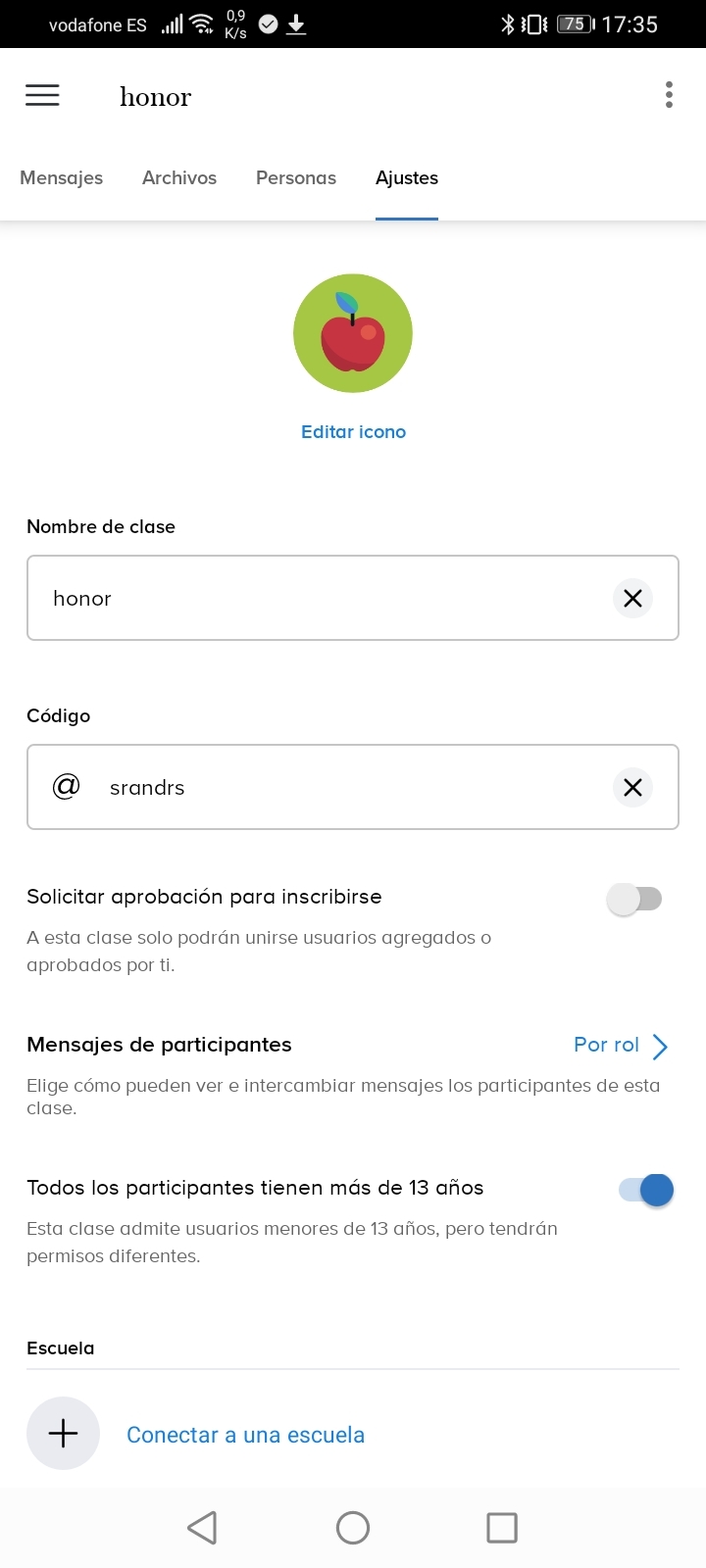
Task: Open the three-dot overflow menu
Action: coord(668,94)
